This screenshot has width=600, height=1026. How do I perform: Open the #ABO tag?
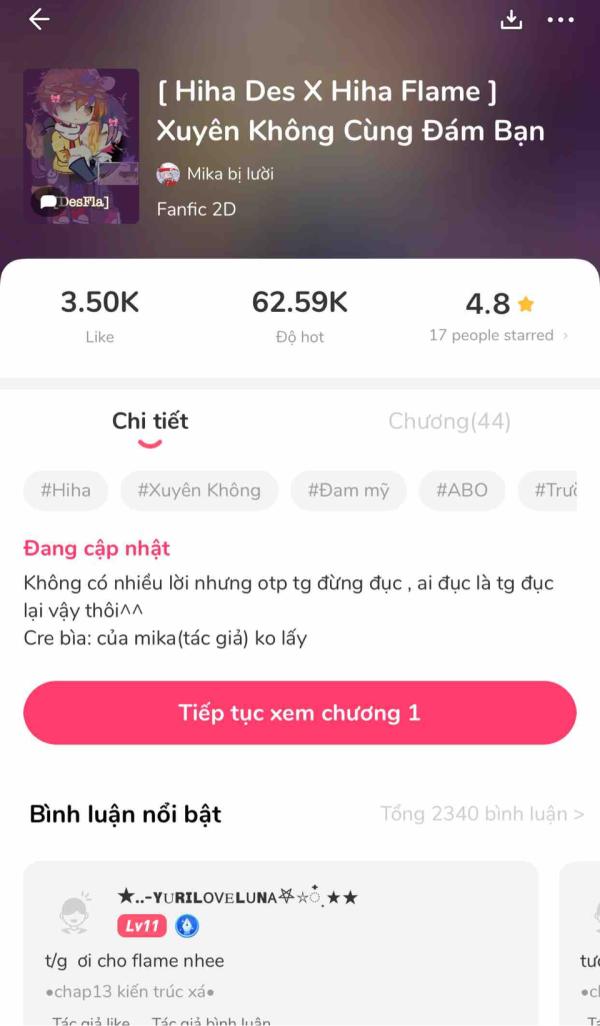click(x=462, y=490)
